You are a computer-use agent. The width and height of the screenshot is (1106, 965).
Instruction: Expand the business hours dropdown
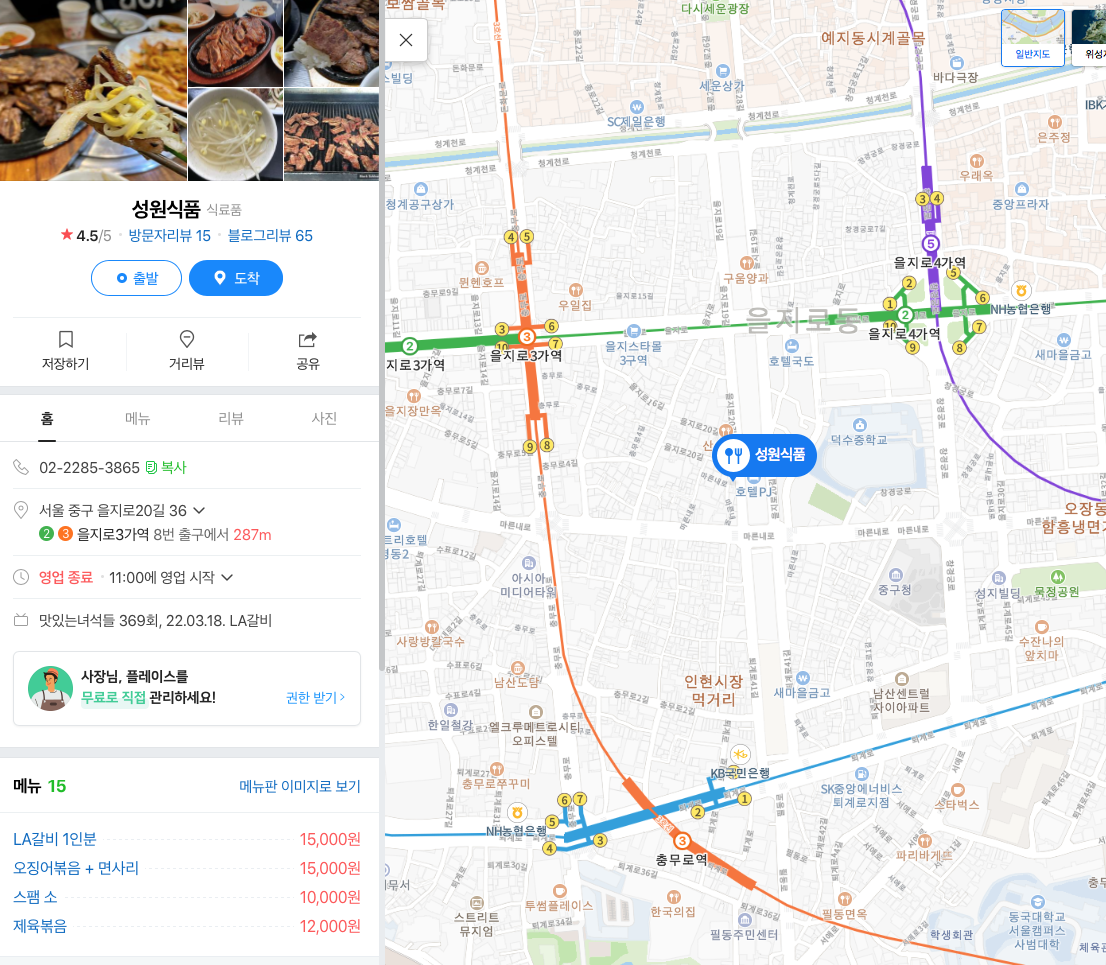tap(227, 577)
